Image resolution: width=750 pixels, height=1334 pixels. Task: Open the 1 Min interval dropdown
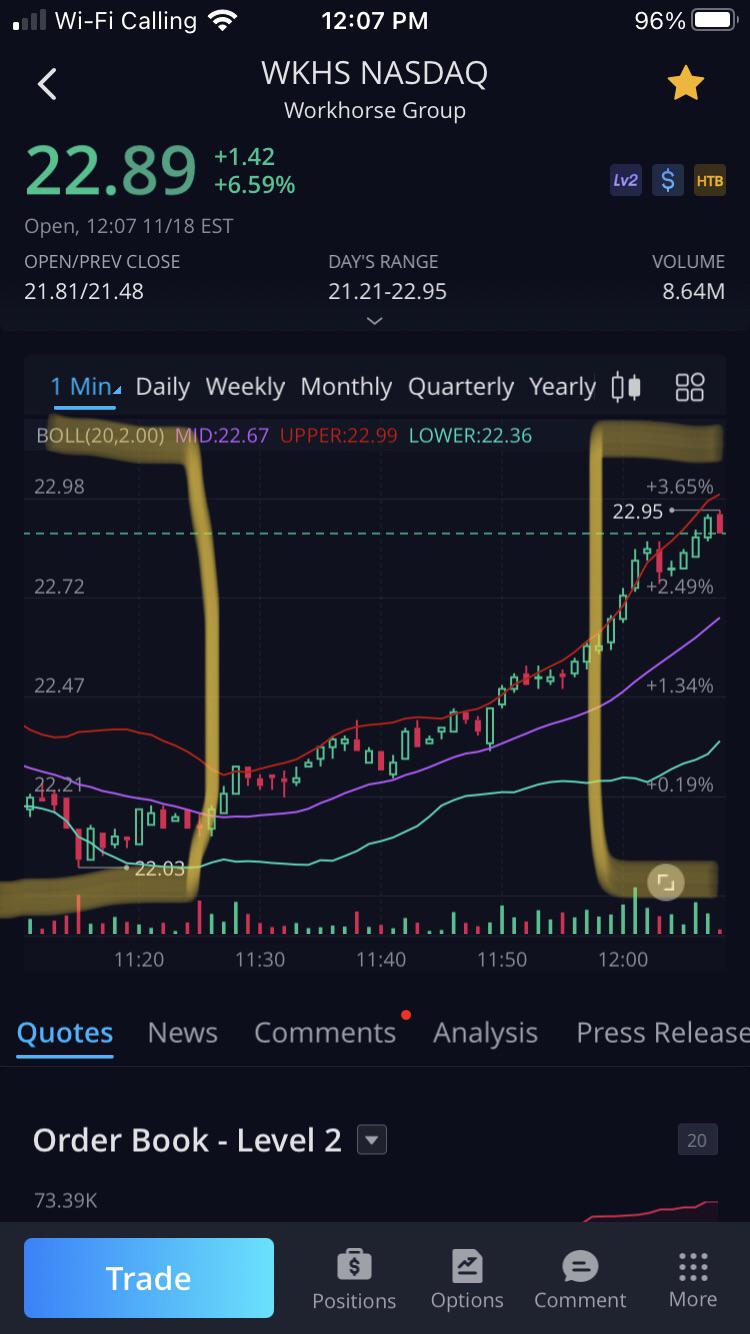(85, 386)
